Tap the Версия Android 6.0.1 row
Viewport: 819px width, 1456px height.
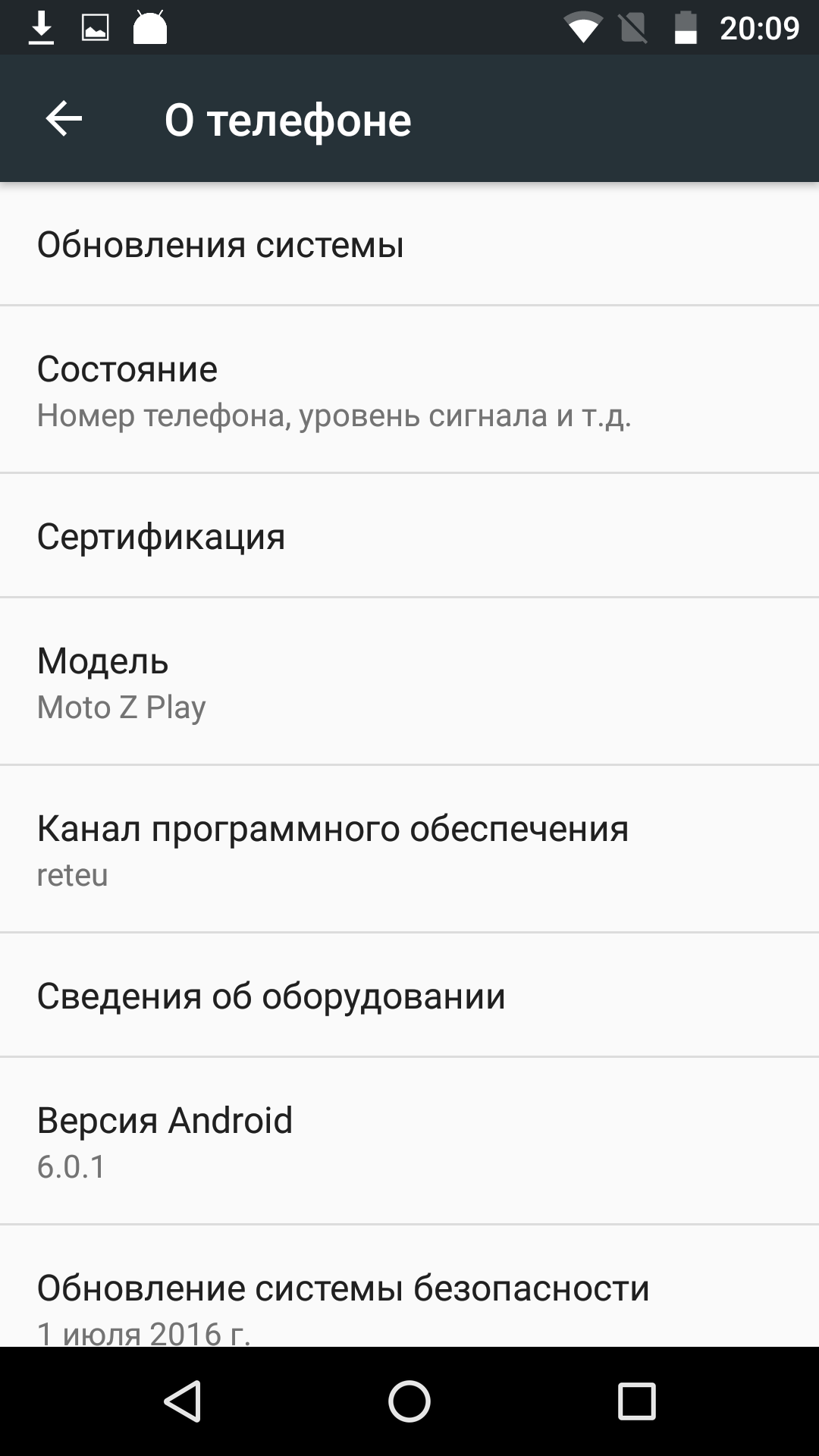pos(409,1141)
